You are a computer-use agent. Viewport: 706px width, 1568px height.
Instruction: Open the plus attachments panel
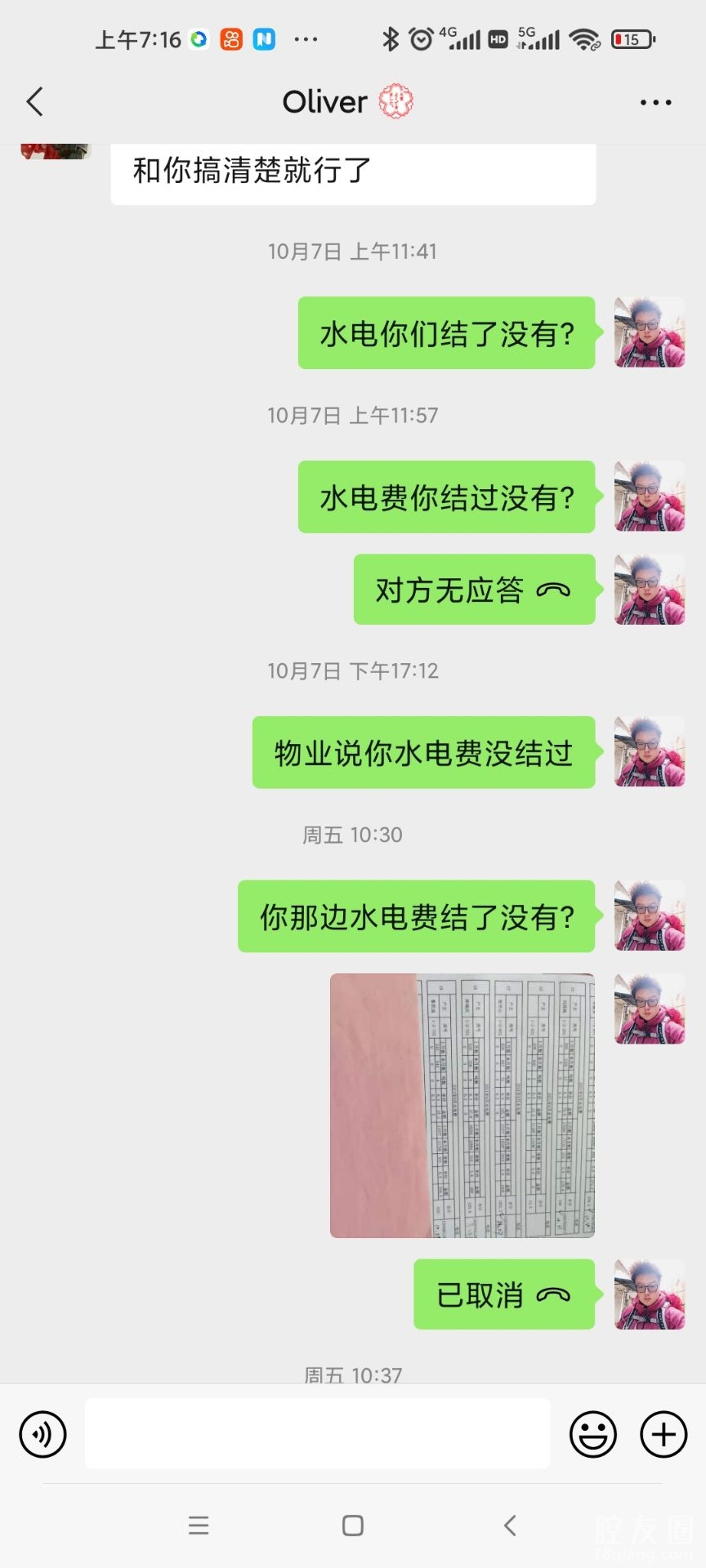tap(663, 1433)
